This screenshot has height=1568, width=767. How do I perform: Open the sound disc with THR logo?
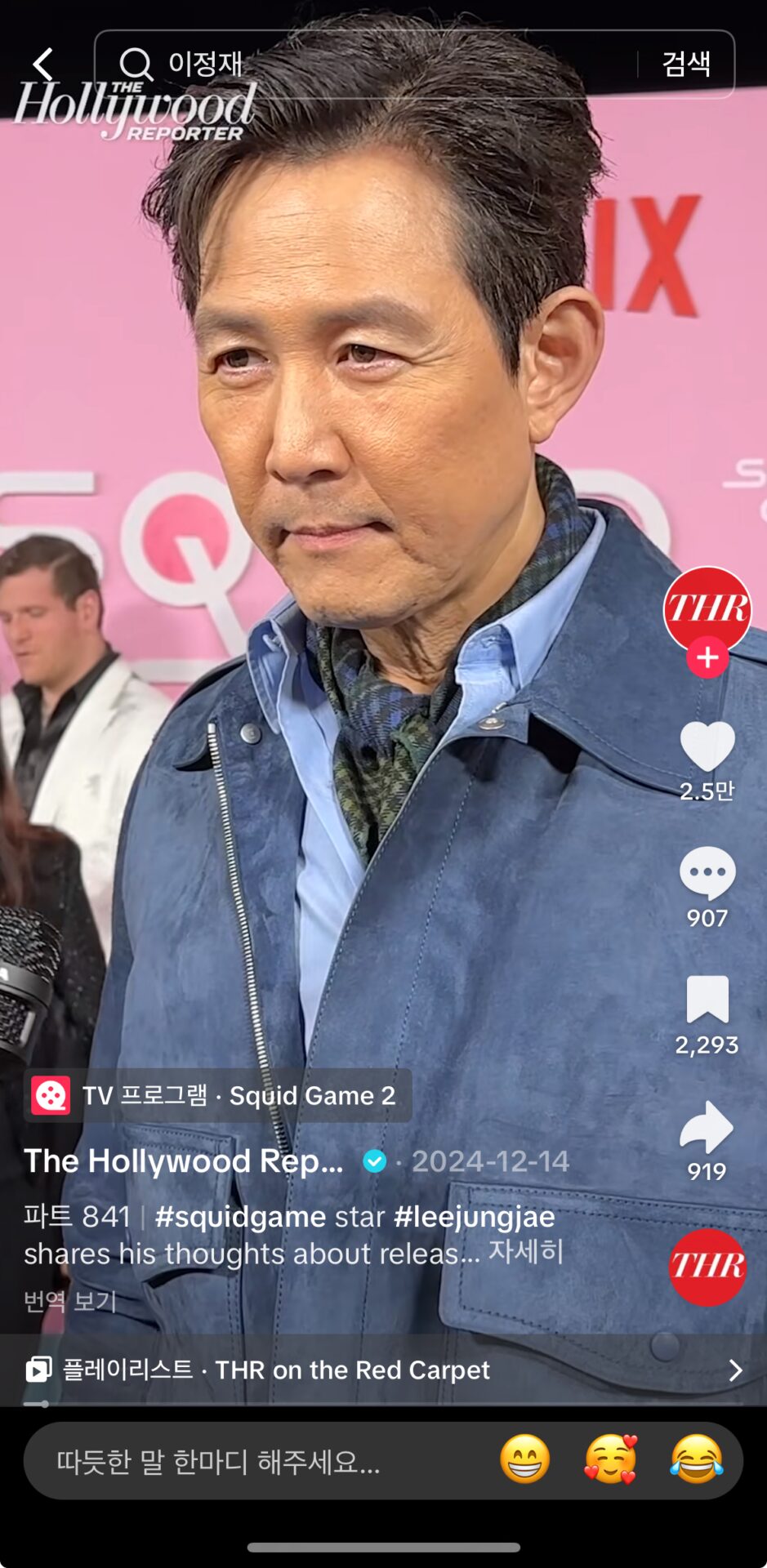point(707,1267)
